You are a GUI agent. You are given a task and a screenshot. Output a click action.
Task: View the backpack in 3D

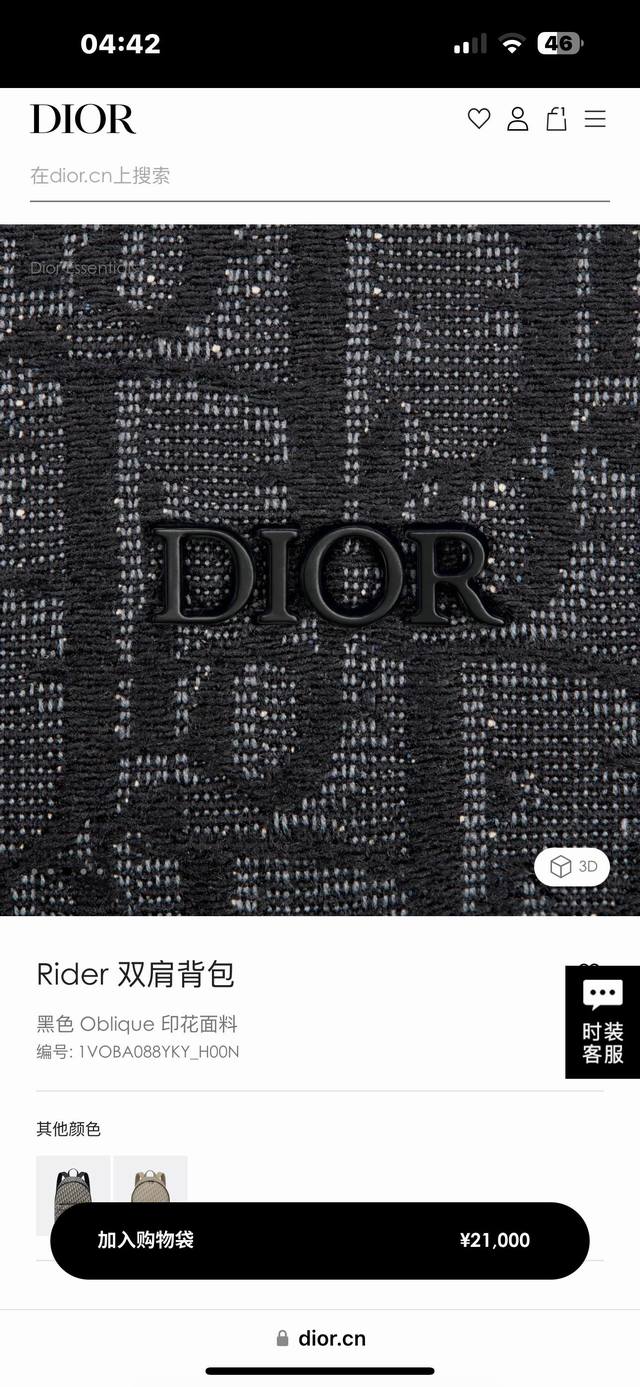(572, 867)
